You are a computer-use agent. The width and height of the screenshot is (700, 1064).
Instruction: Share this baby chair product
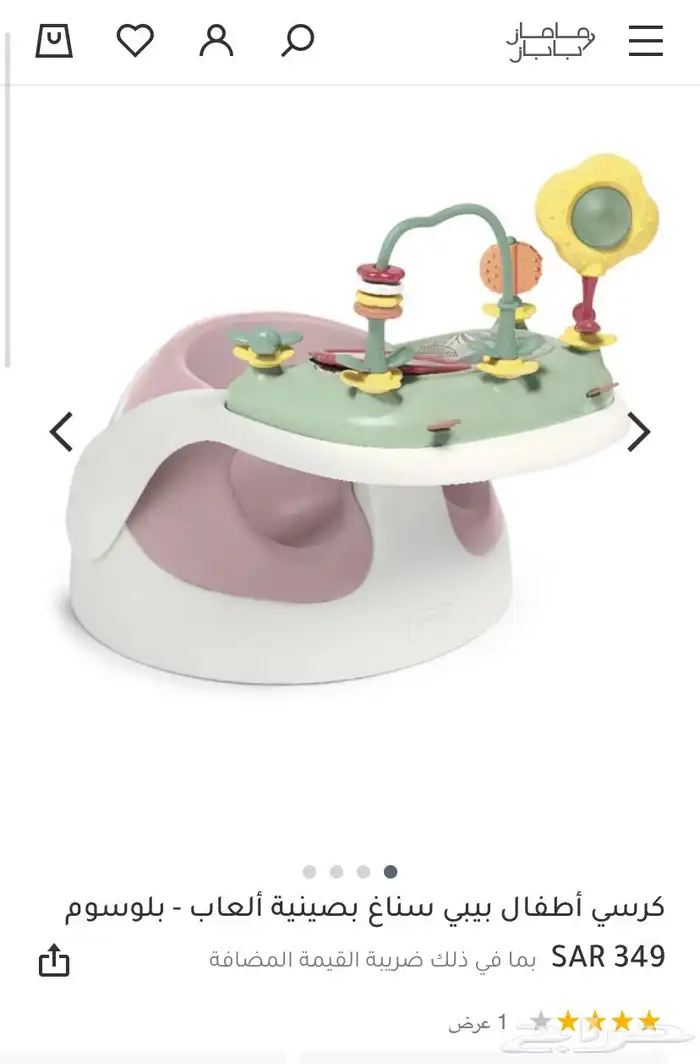tap(54, 961)
